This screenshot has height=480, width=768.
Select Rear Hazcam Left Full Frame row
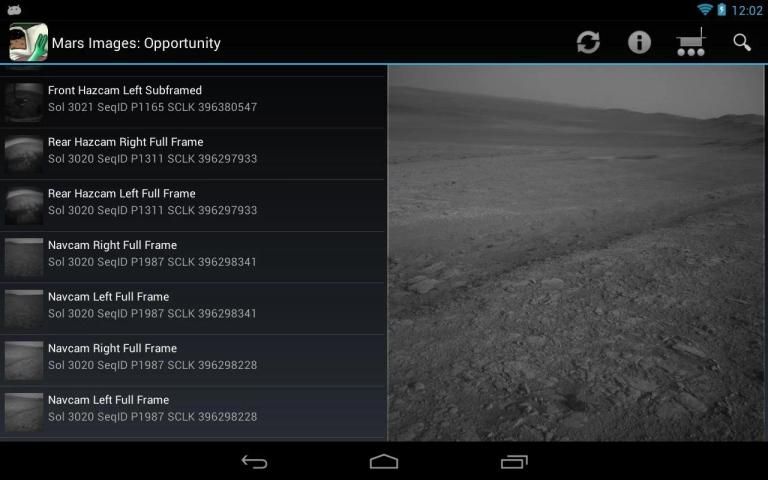pyautogui.click(x=192, y=202)
